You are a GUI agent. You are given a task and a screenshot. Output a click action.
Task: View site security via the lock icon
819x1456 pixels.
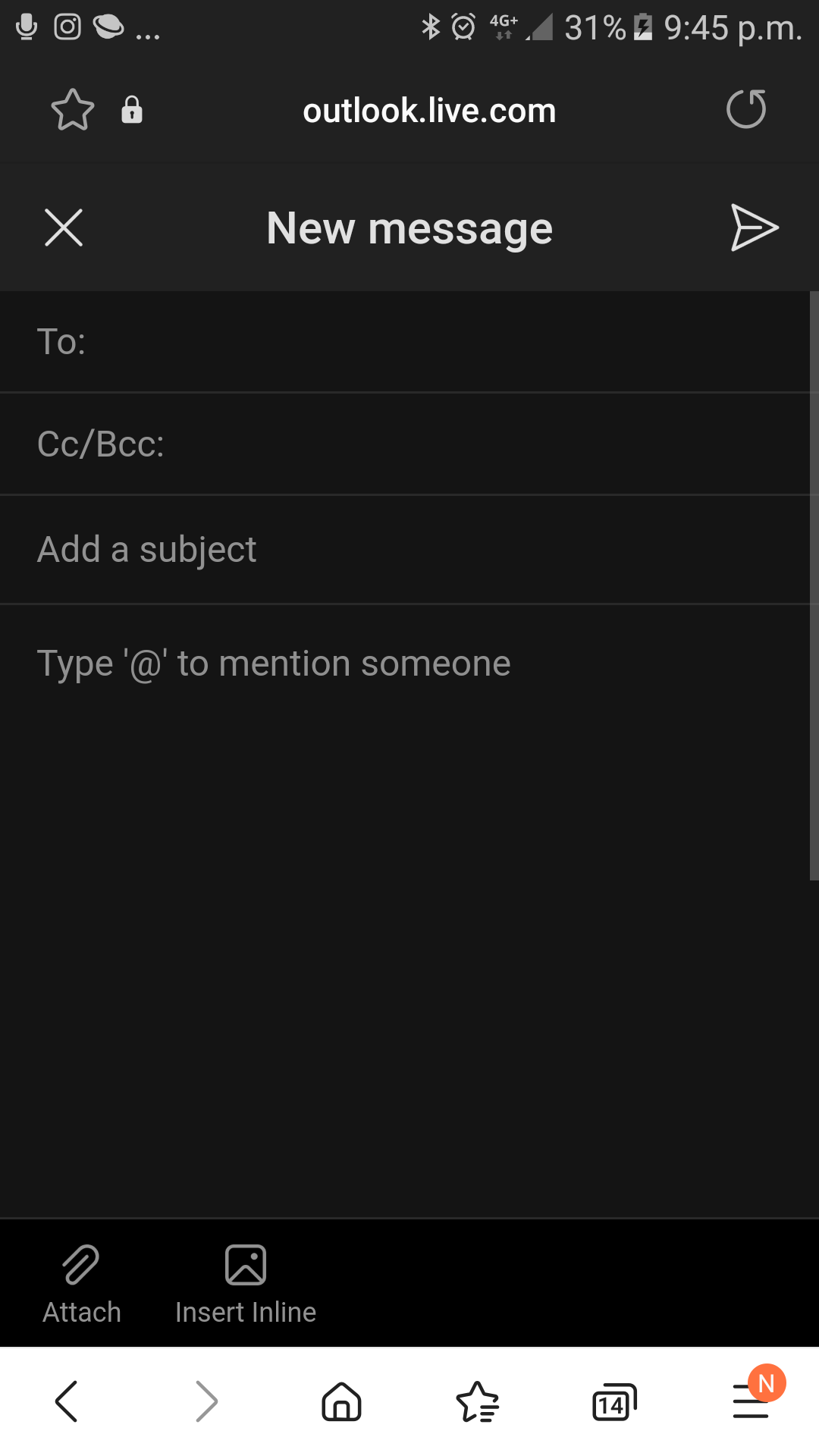coord(132,110)
